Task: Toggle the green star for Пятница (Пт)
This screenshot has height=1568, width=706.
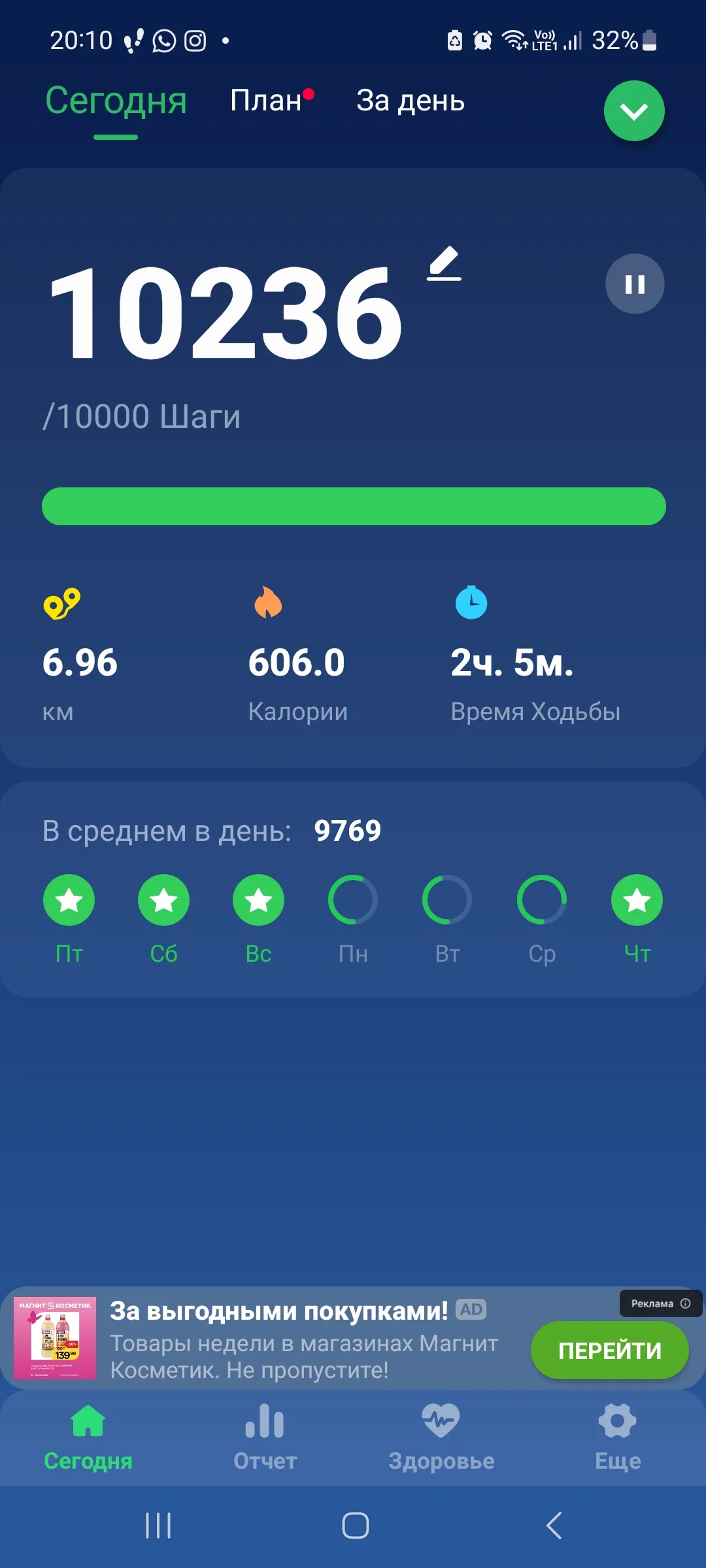Action: click(69, 900)
